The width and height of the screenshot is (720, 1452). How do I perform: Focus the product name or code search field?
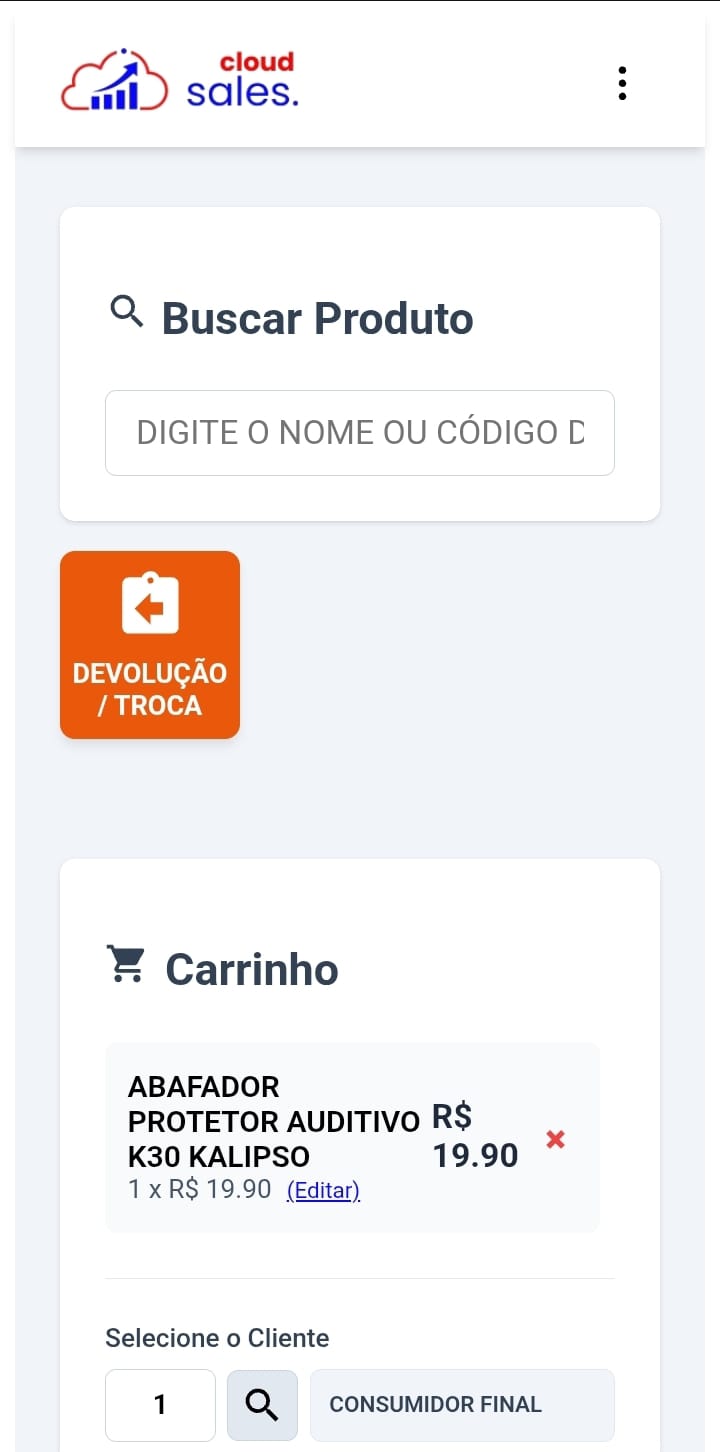tap(360, 433)
